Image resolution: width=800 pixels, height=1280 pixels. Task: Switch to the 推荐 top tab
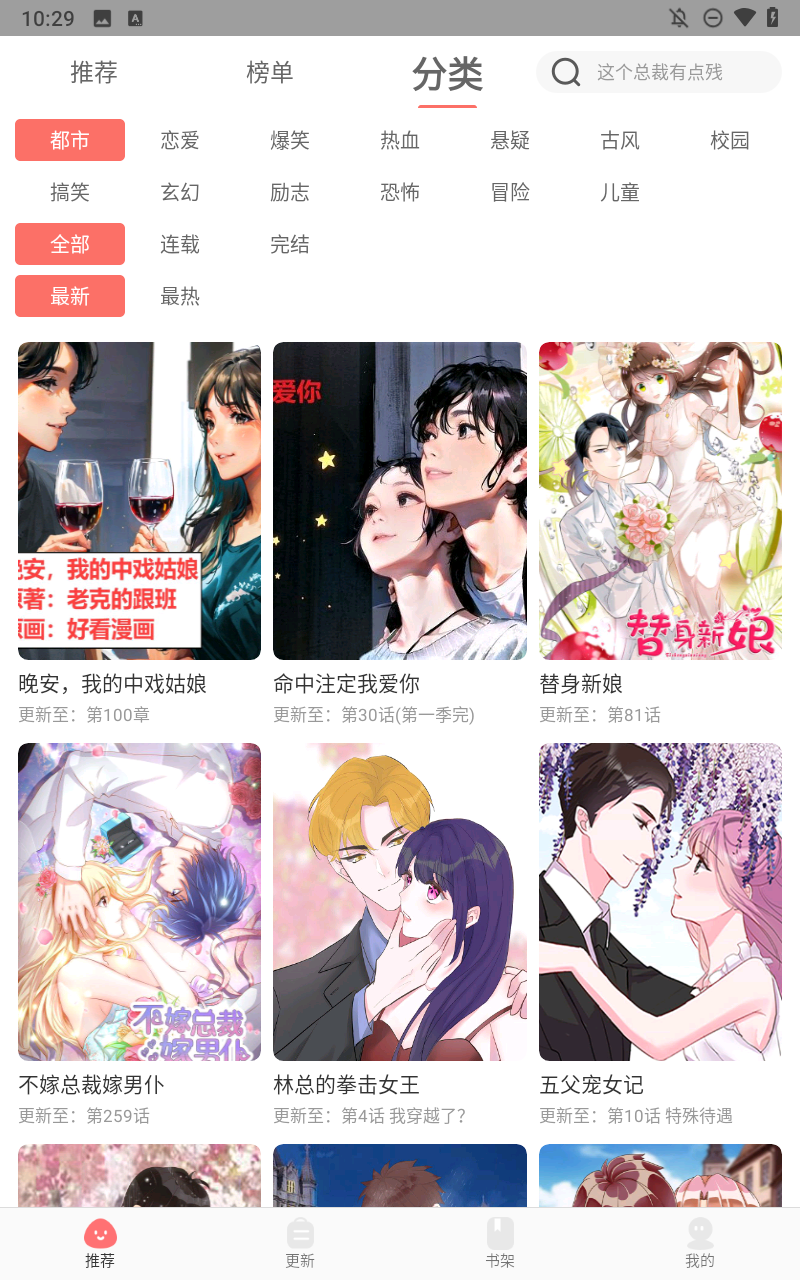pyautogui.click(x=94, y=72)
